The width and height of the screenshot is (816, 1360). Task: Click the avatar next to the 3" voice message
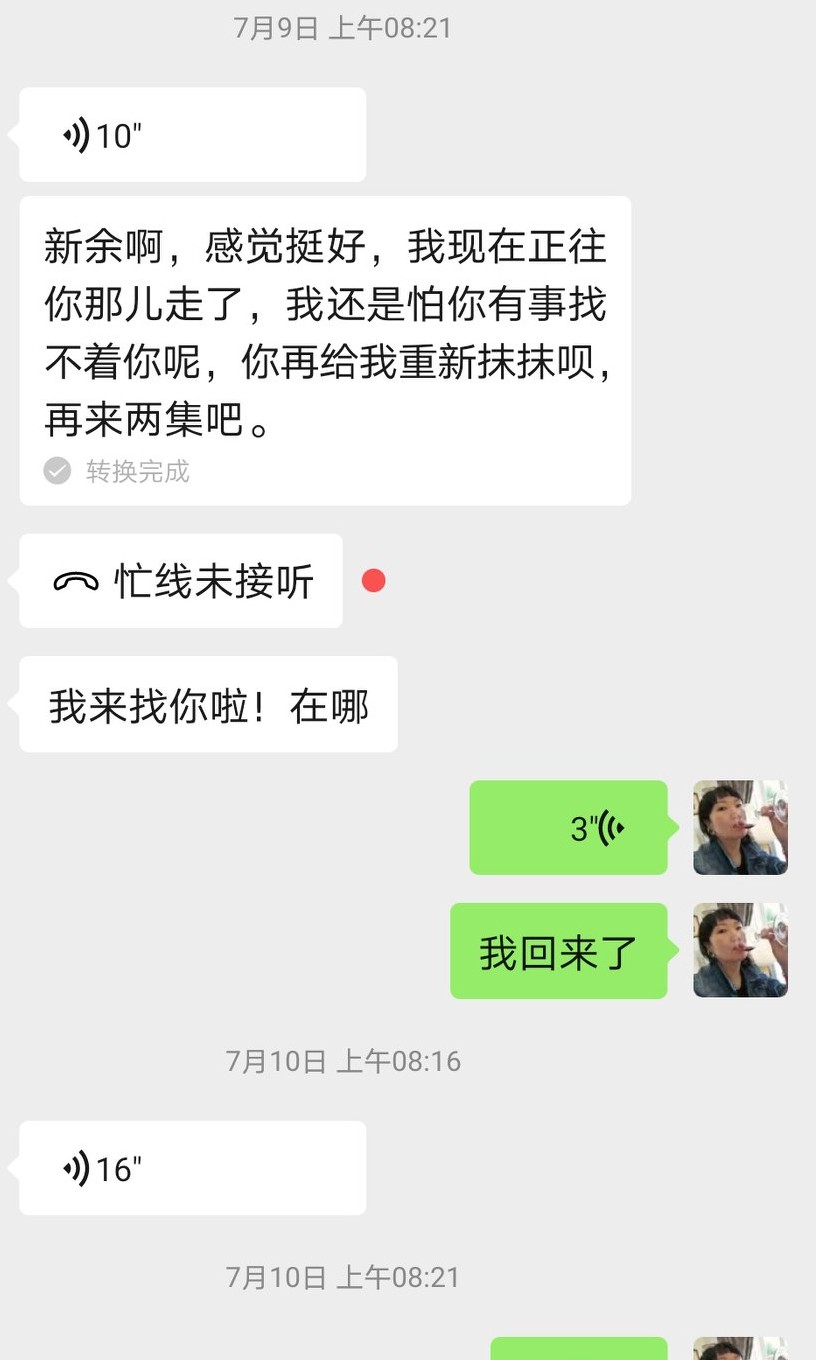coord(740,827)
